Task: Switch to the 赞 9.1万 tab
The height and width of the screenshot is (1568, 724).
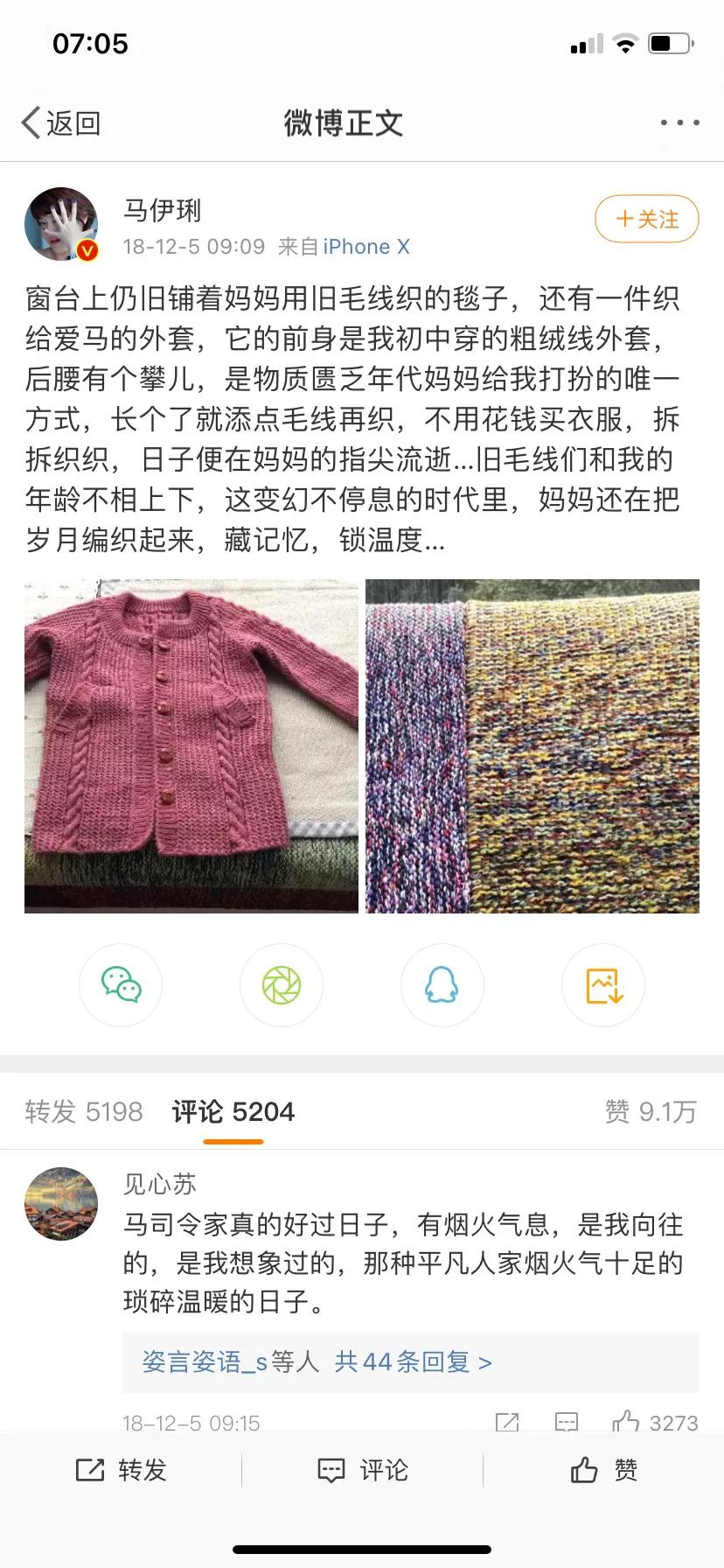Action: click(651, 1111)
